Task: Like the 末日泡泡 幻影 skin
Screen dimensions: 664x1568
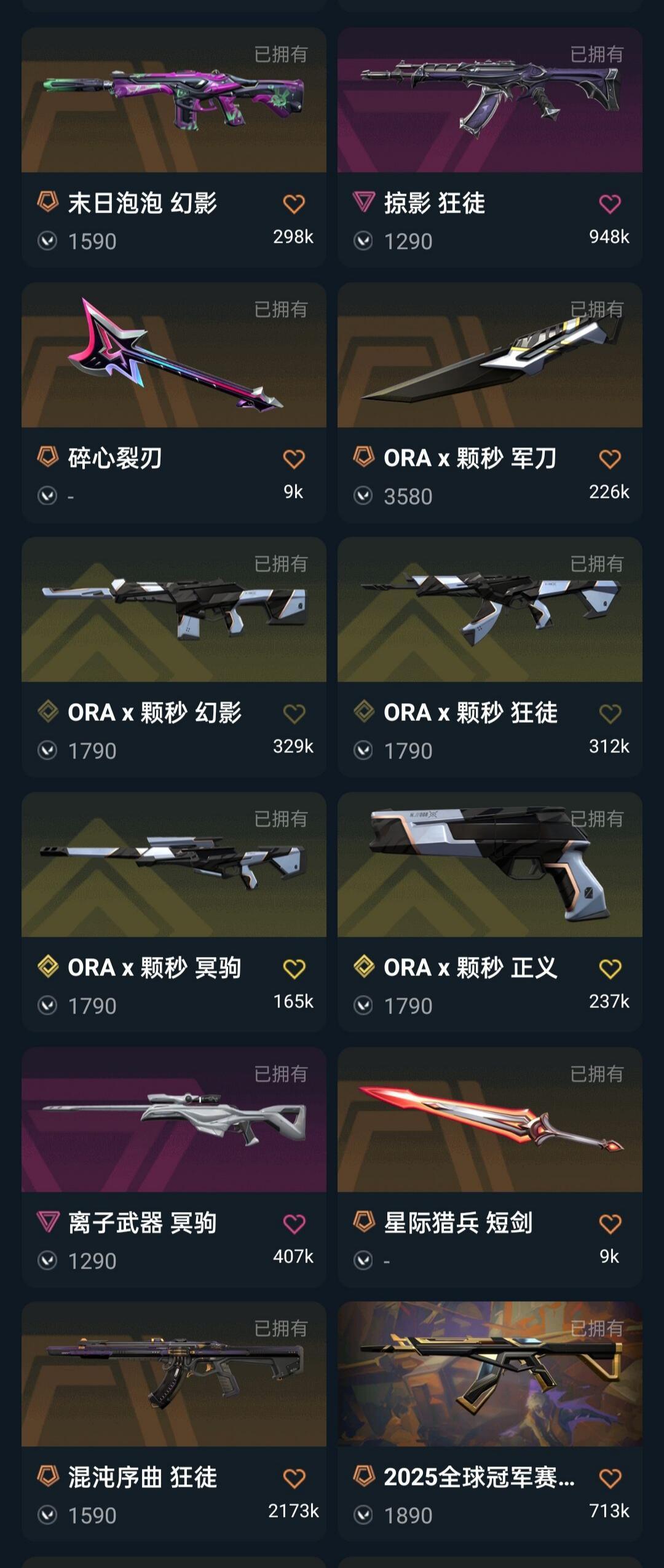Action: coord(294,204)
